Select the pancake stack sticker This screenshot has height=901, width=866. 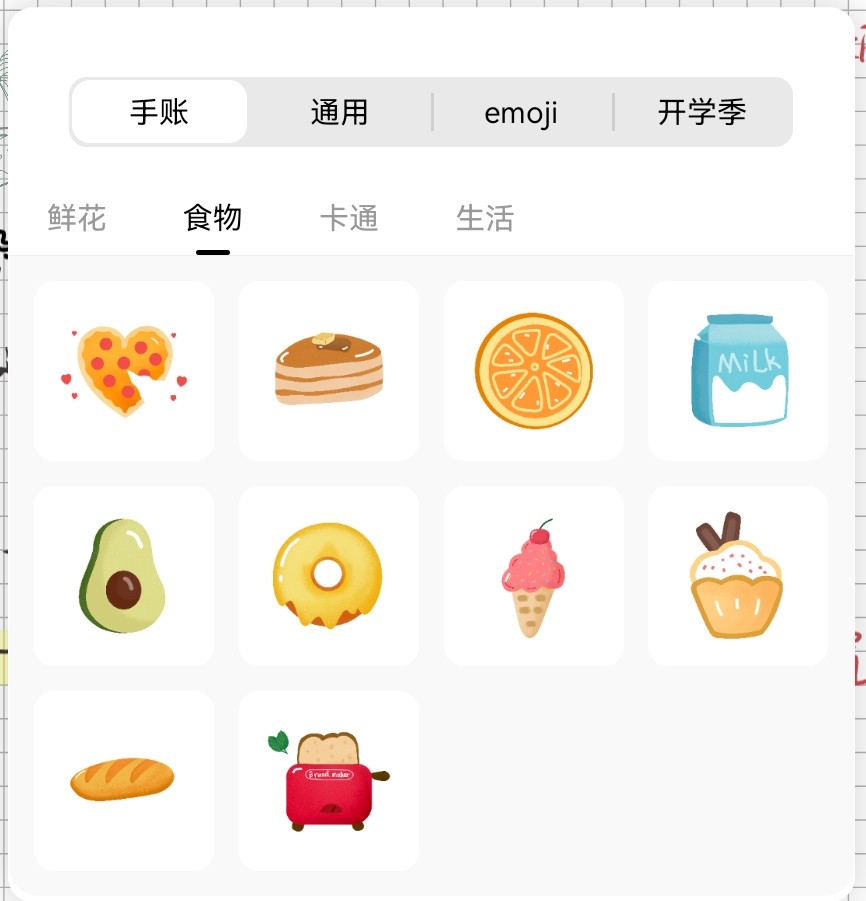[328, 370]
